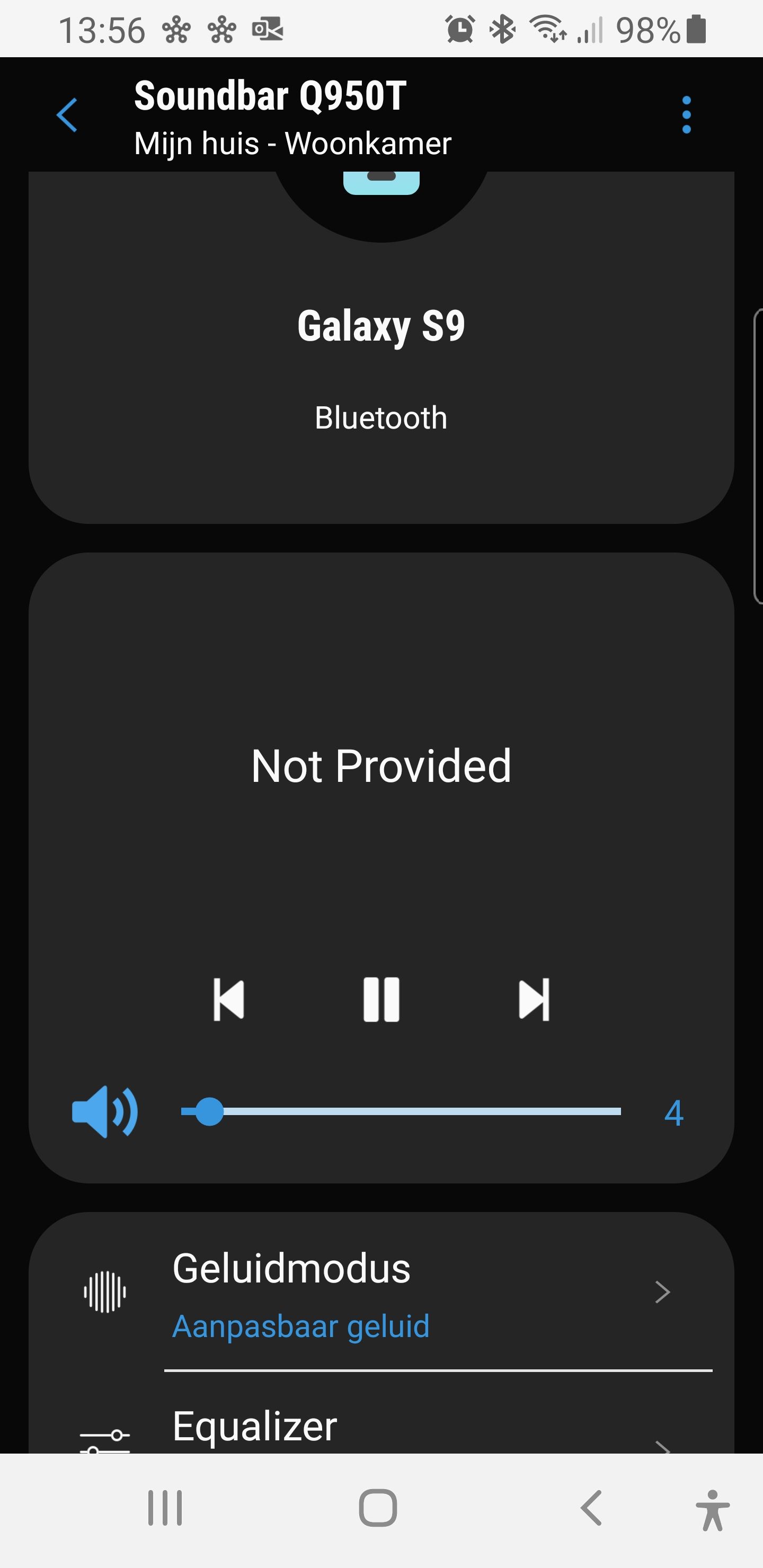
Task: Tap the volume slider to adjust level
Action: [401, 1111]
